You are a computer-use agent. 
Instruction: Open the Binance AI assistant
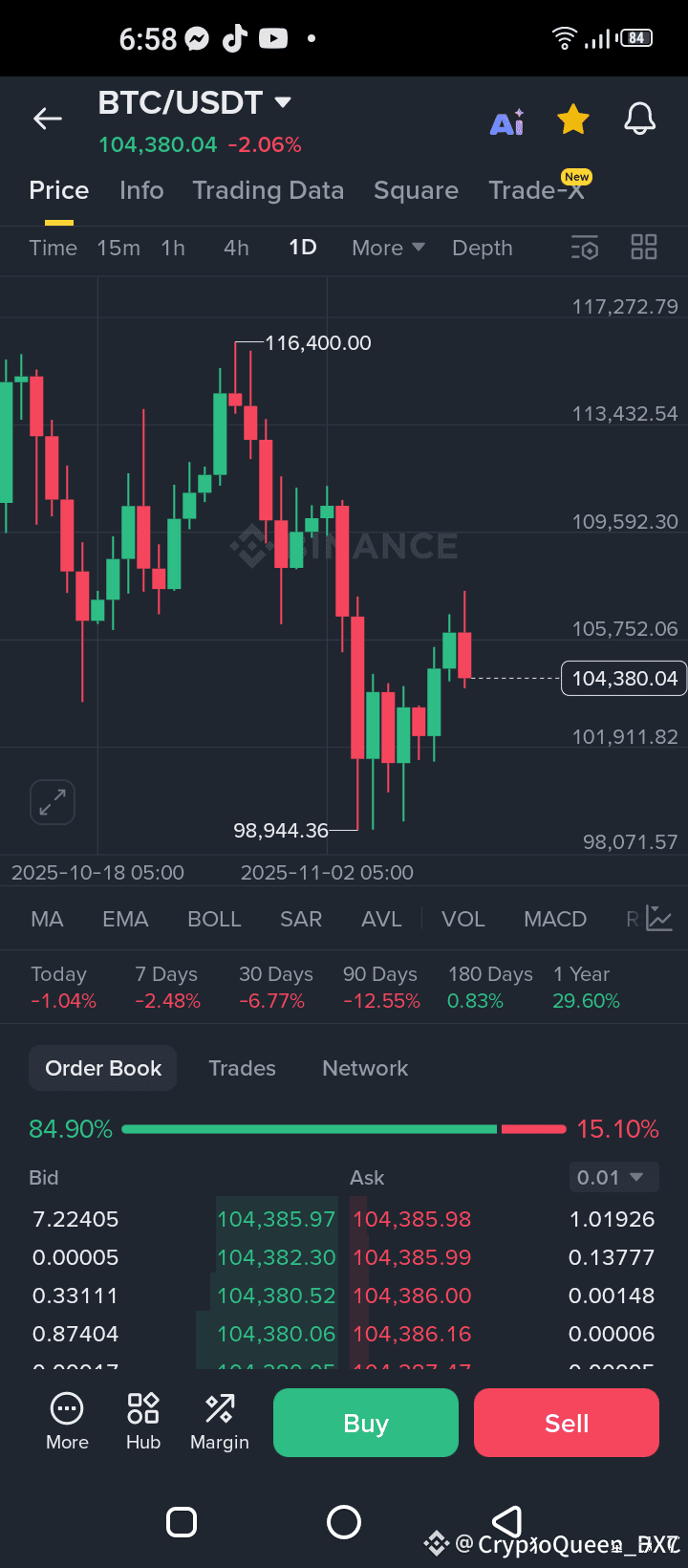click(x=507, y=119)
